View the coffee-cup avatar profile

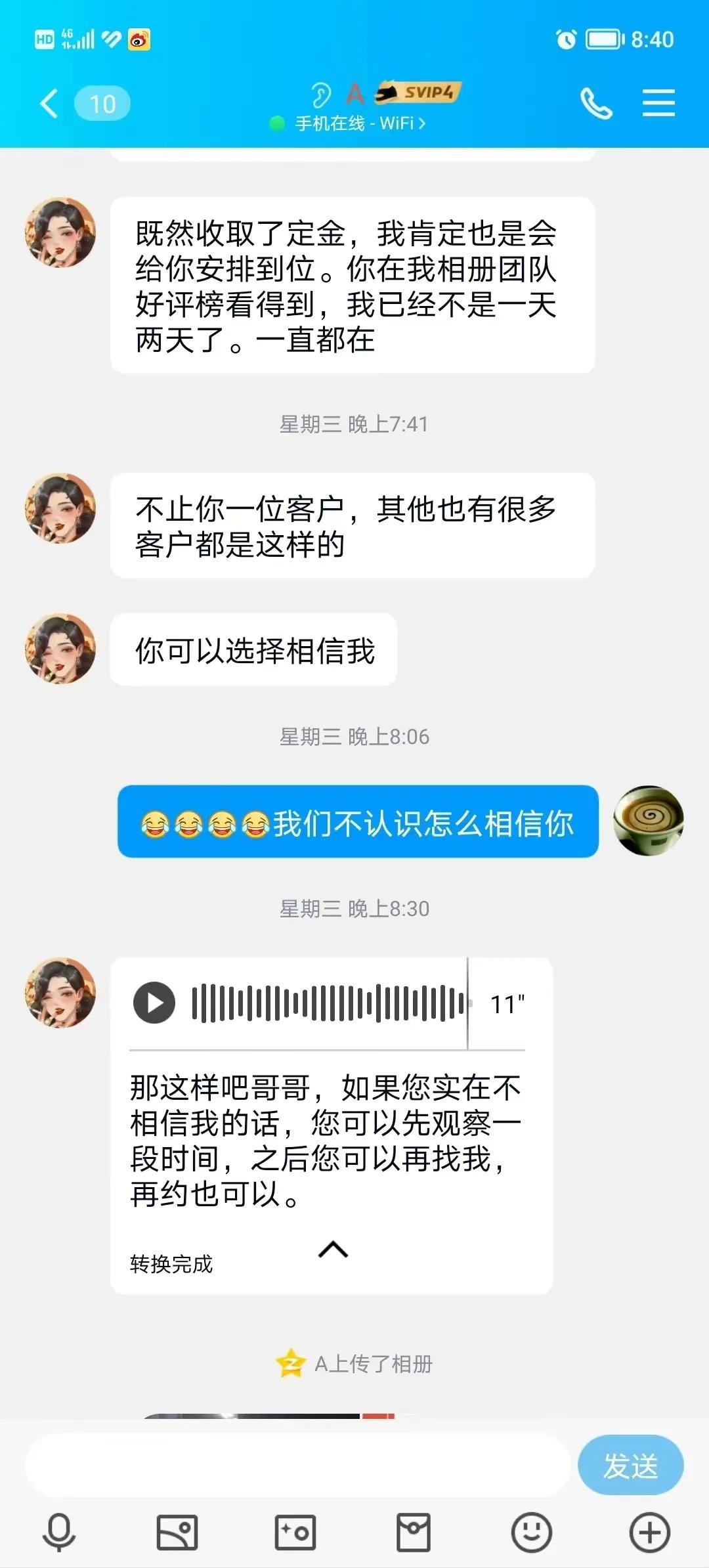coord(648,821)
